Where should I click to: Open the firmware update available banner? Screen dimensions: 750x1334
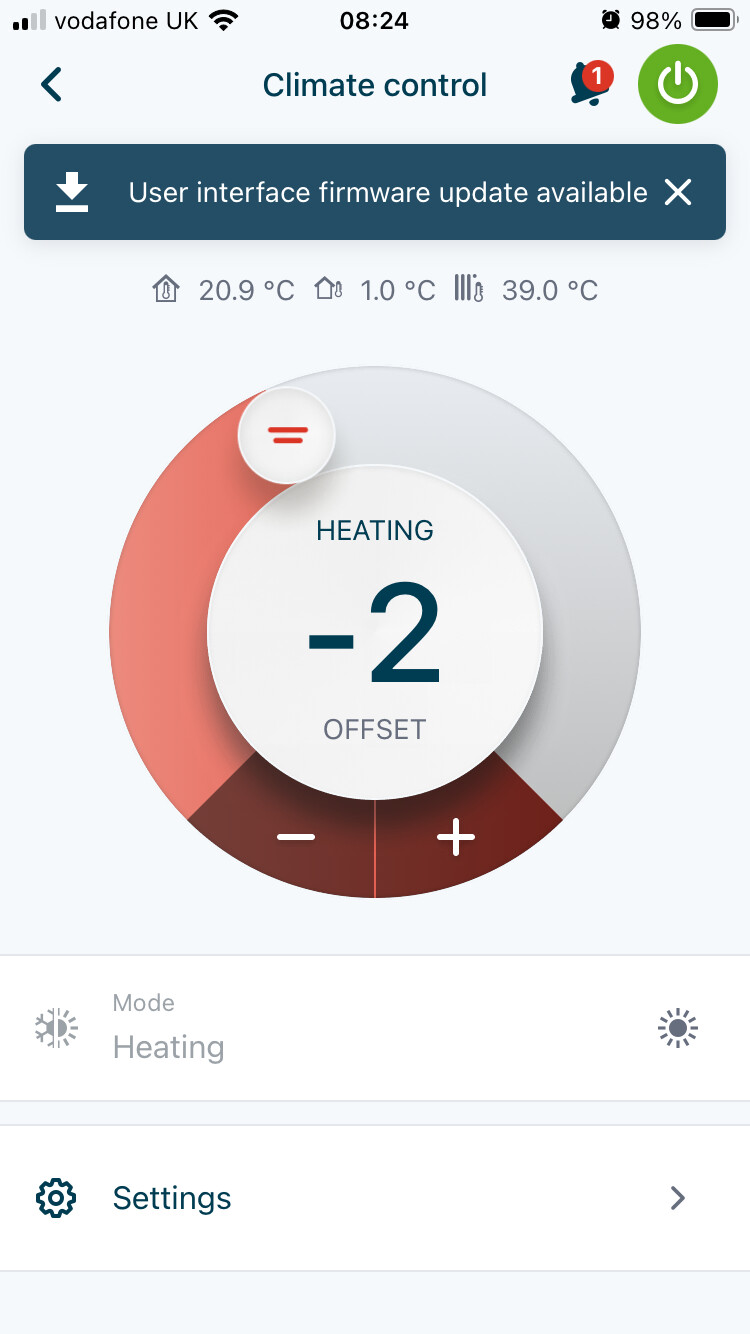pyautogui.click(x=375, y=192)
